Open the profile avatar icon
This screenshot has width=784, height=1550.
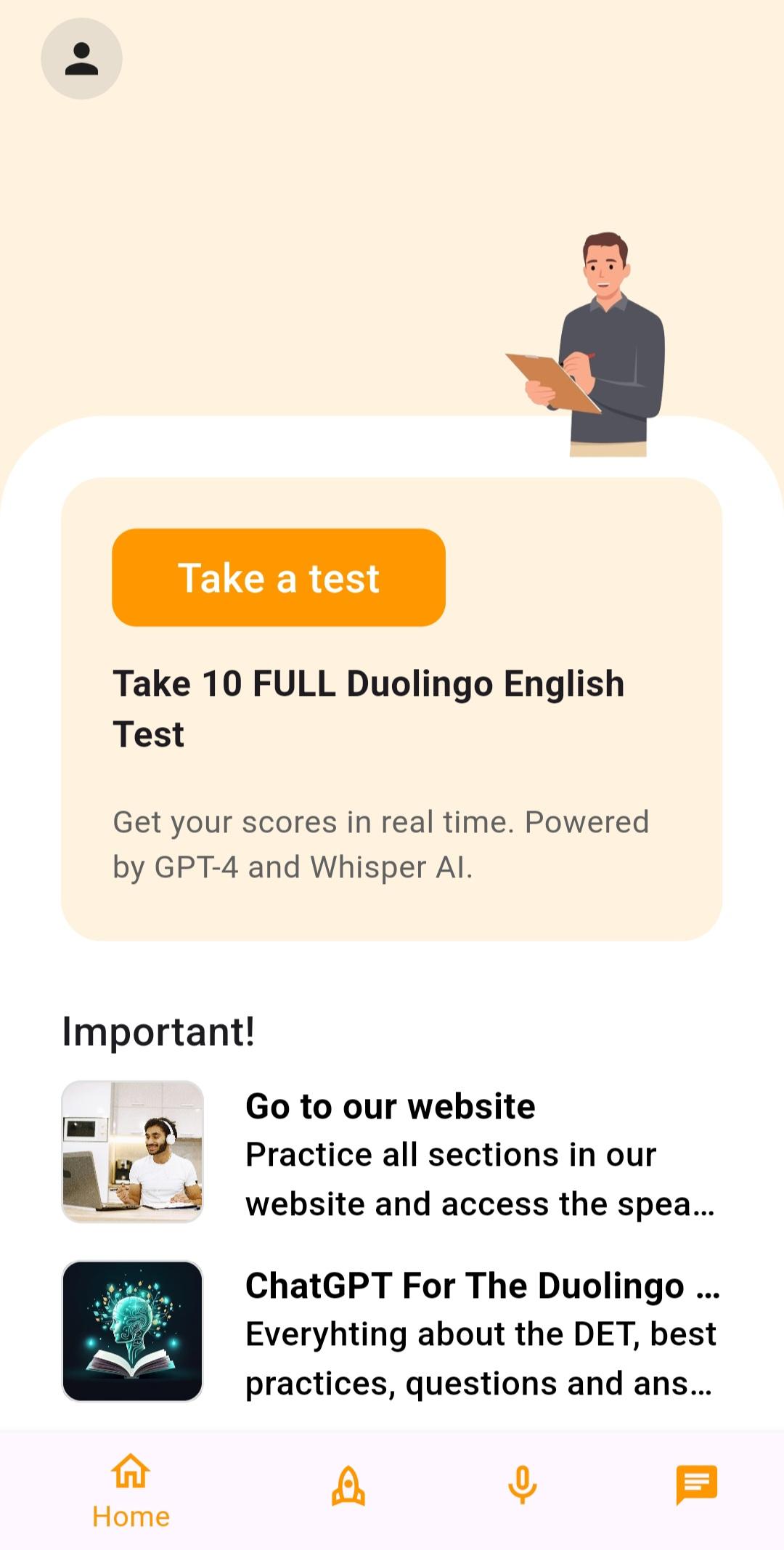81,59
